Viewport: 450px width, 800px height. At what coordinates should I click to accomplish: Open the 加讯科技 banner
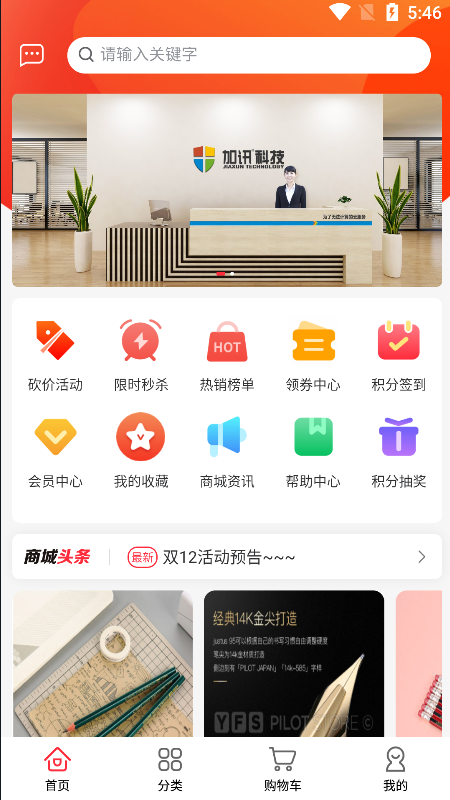(x=227, y=190)
